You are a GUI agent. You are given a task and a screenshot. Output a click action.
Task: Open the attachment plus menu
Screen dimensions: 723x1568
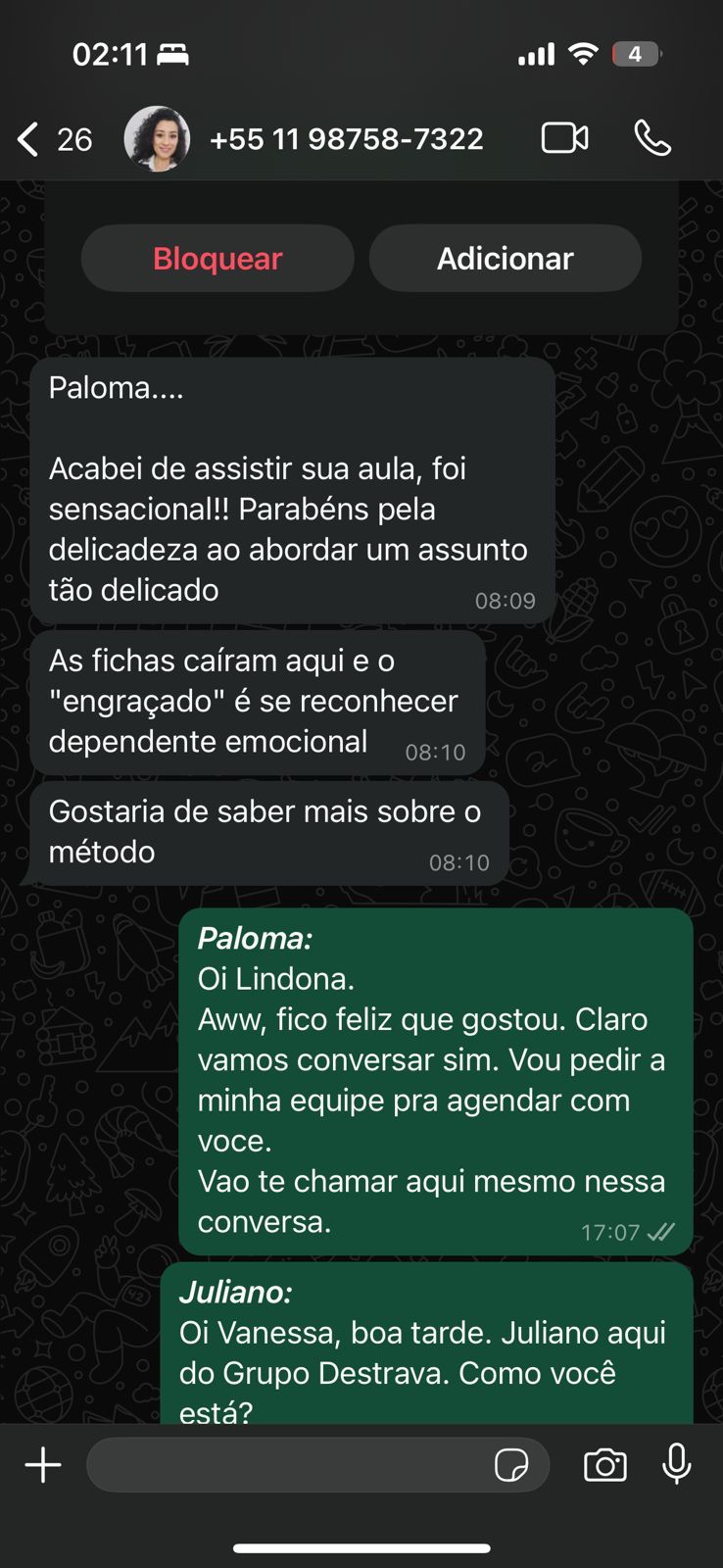42,1464
